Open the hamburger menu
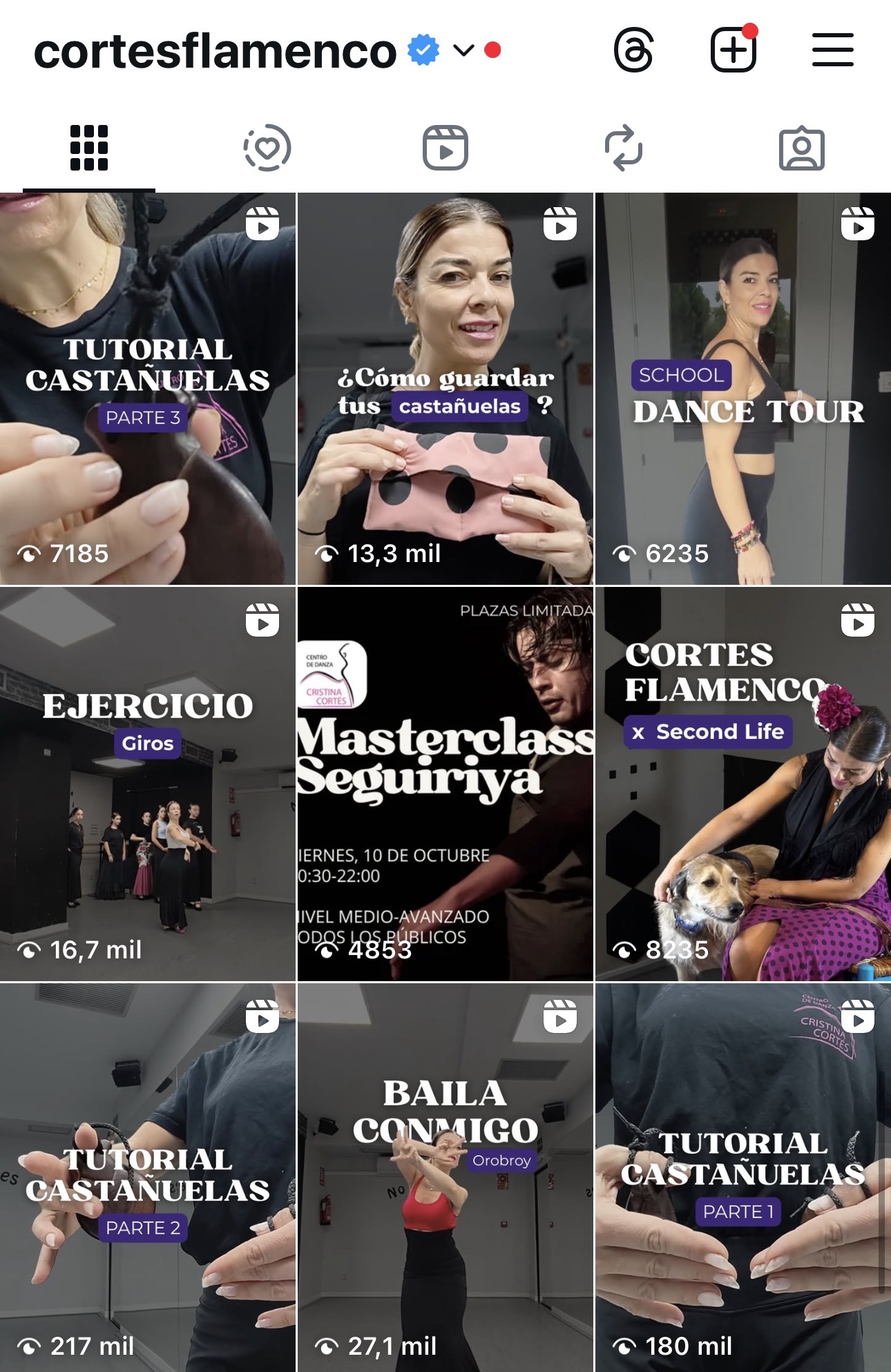The image size is (891, 1372). tap(832, 50)
